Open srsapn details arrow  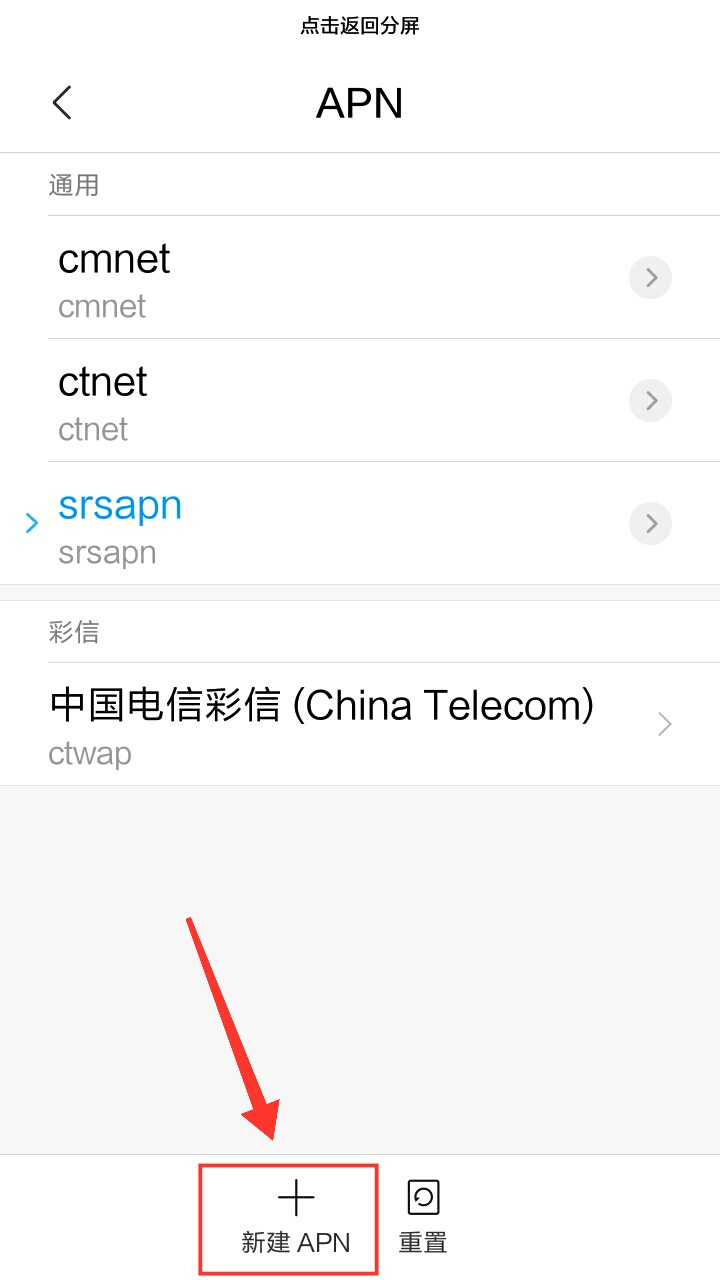pyautogui.click(x=650, y=524)
